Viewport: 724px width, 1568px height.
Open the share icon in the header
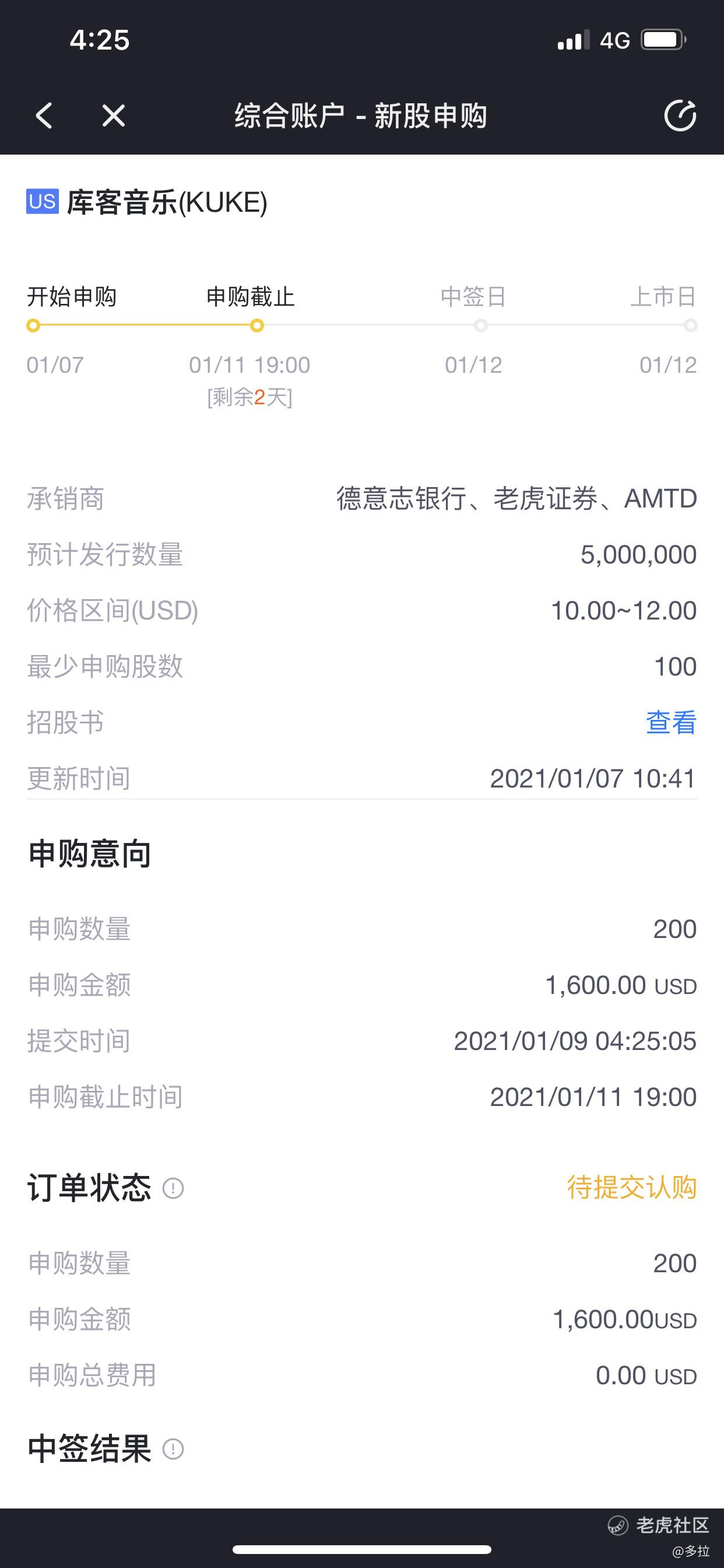[680, 116]
